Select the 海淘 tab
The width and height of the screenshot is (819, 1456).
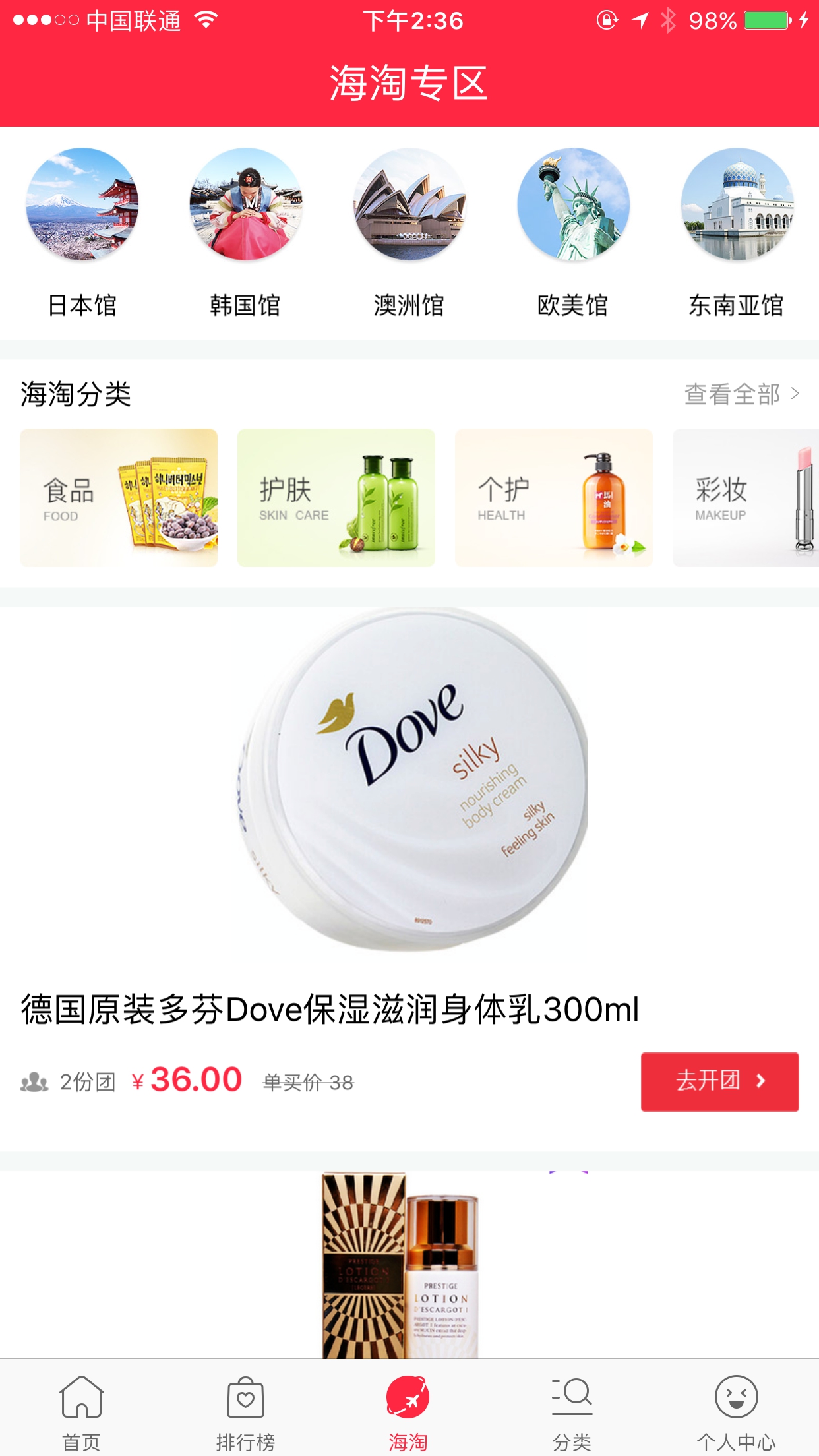click(x=408, y=1408)
